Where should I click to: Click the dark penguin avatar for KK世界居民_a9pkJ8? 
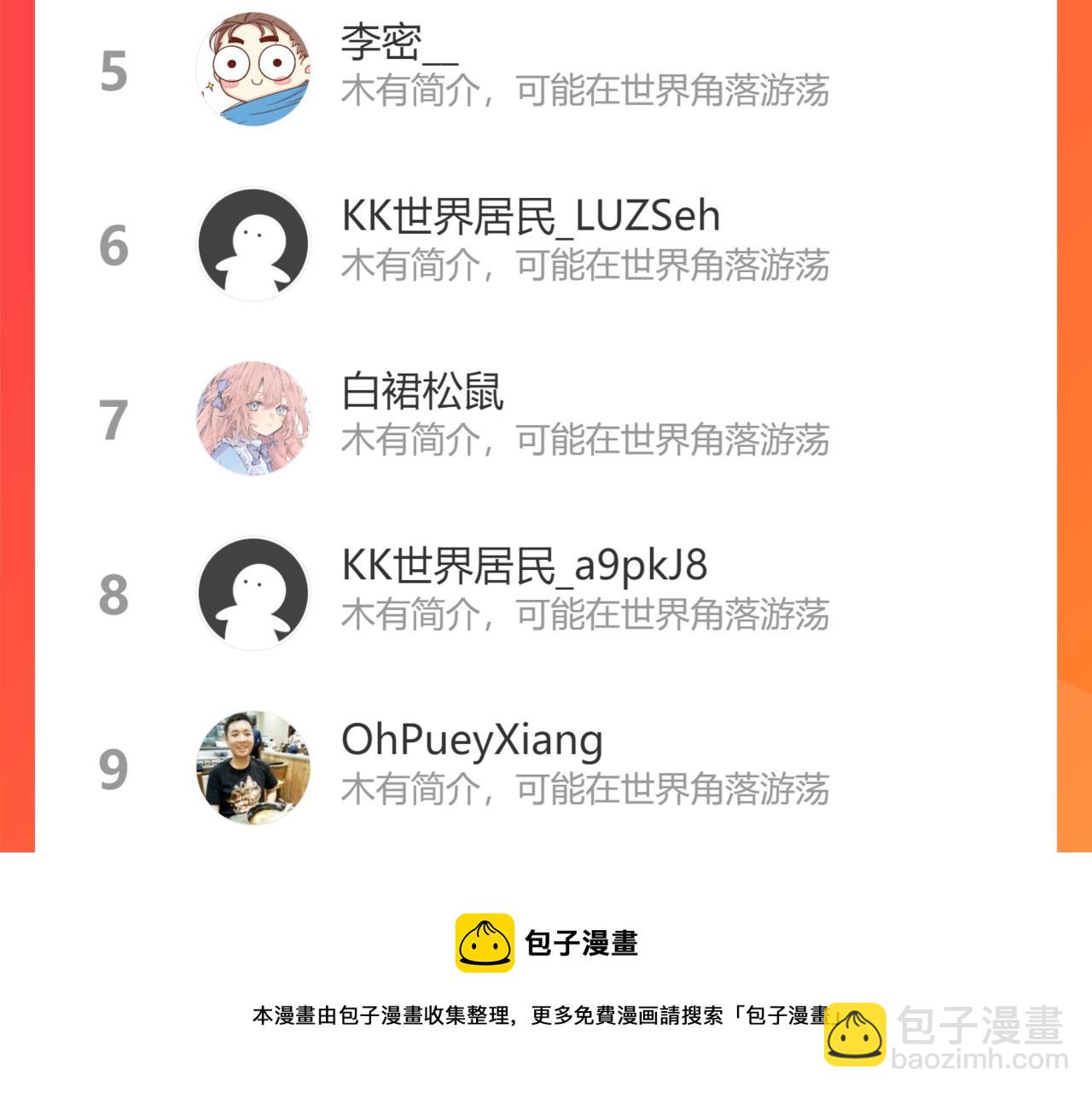tap(252, 593)
